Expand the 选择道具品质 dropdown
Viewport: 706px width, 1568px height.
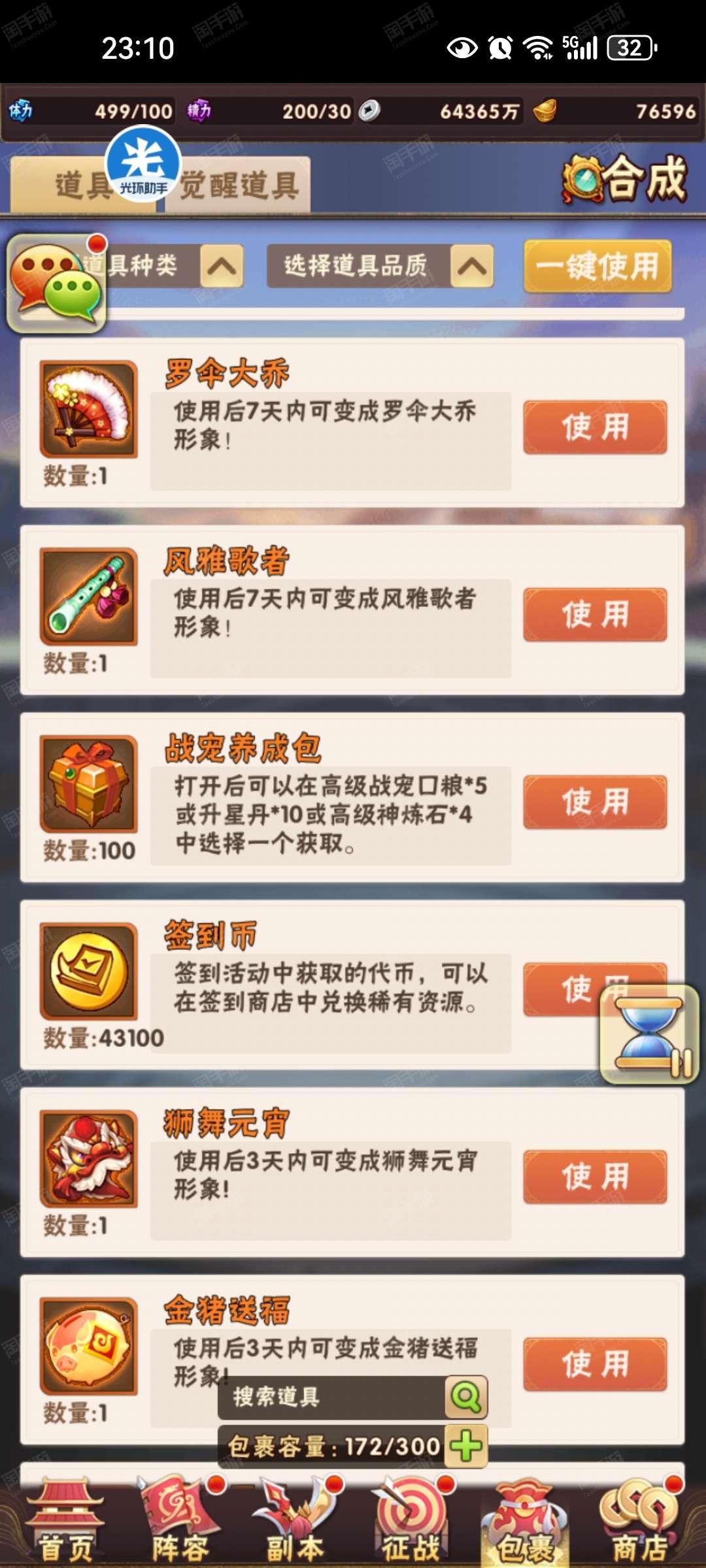[x=380, y=266]
